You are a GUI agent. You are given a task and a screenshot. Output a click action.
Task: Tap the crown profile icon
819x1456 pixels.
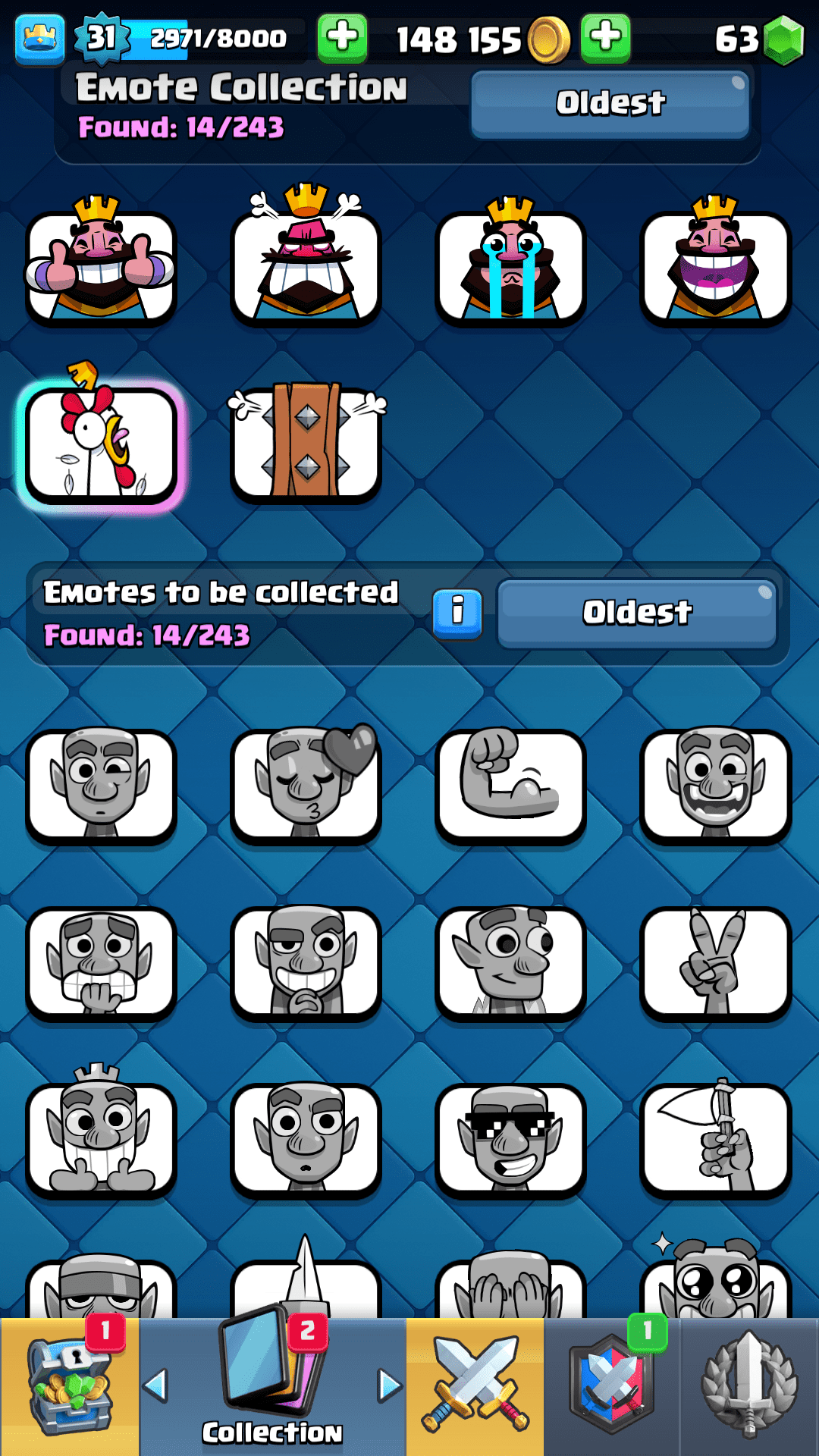pos(39,38)
